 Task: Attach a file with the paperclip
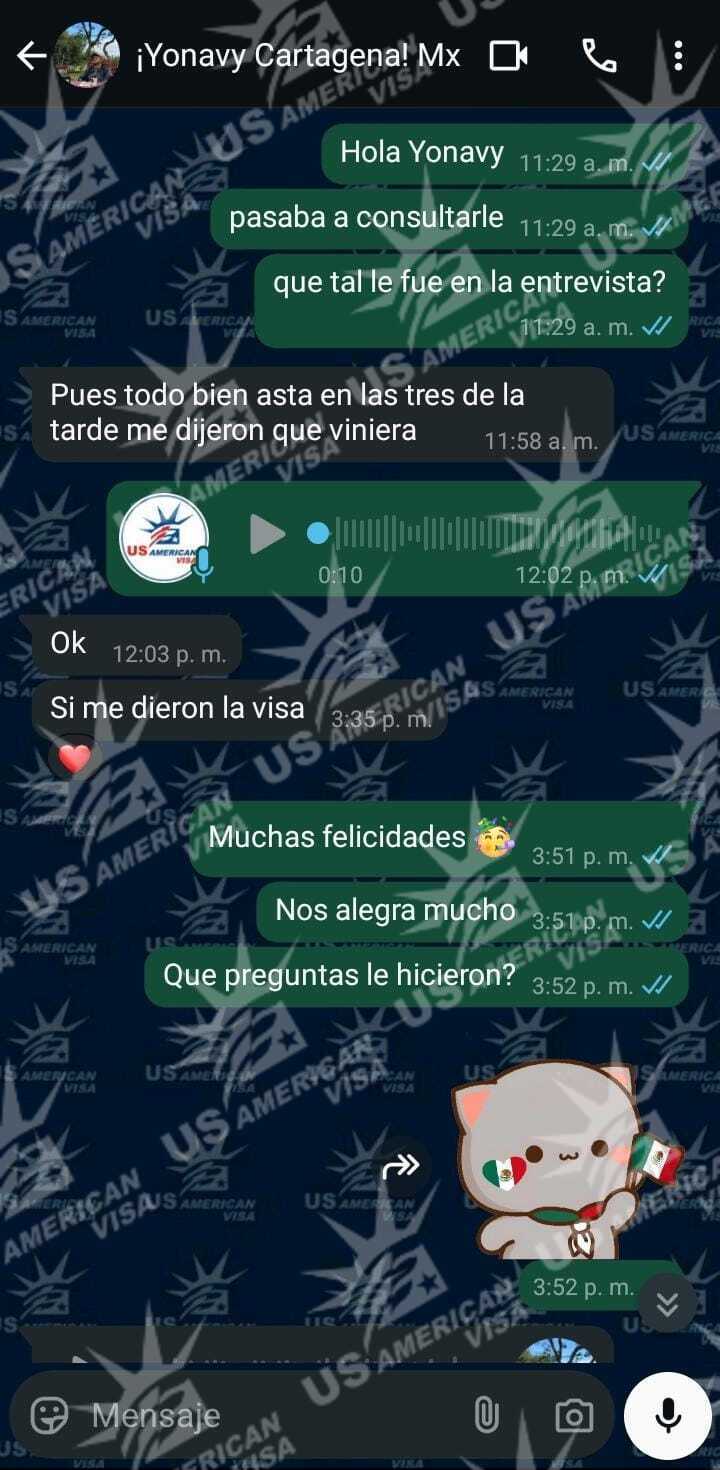(486, 1415)
